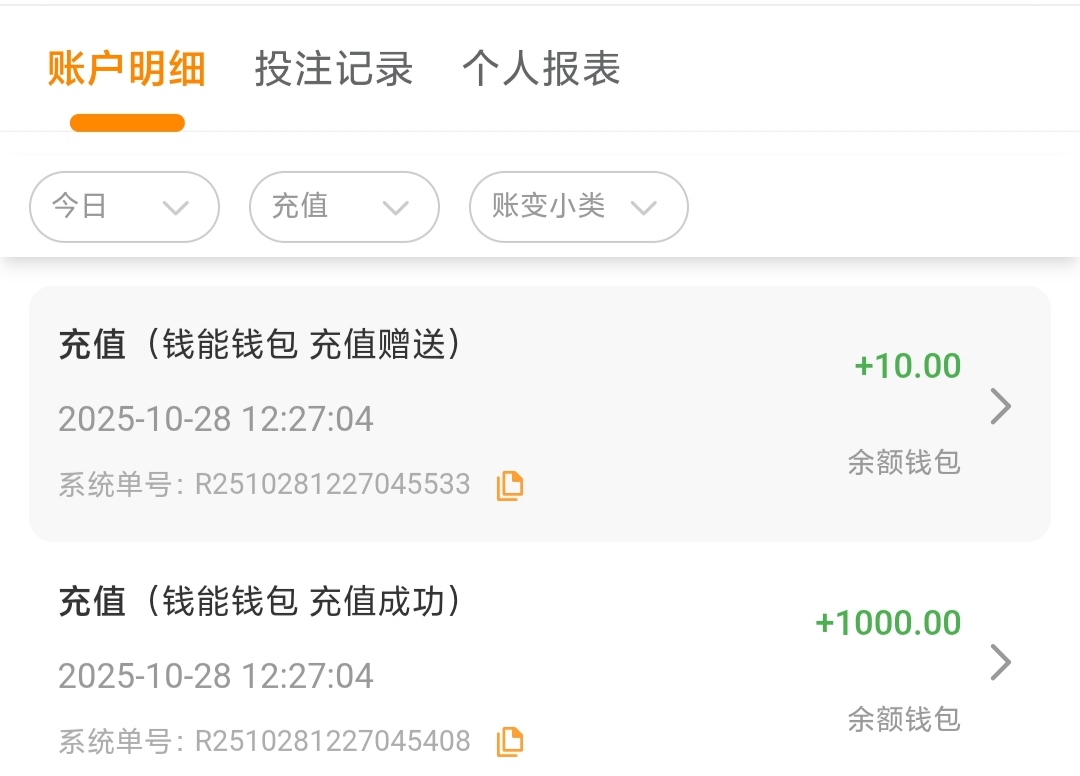
Task: Expand the 账变小类 dropdown
Action: 578,207
